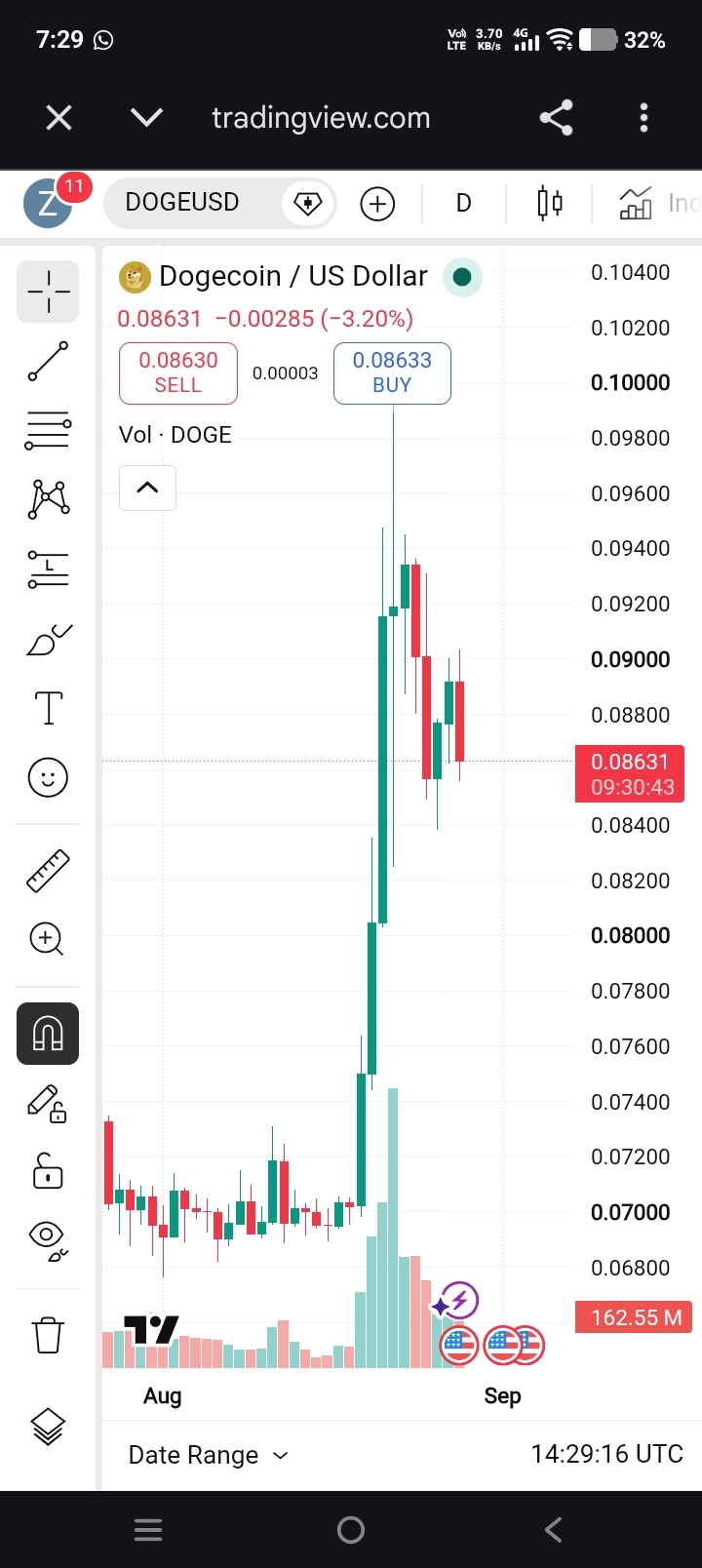Collapse the indicator legend with the chevron

pyautogui.click(x=147, y=488)
